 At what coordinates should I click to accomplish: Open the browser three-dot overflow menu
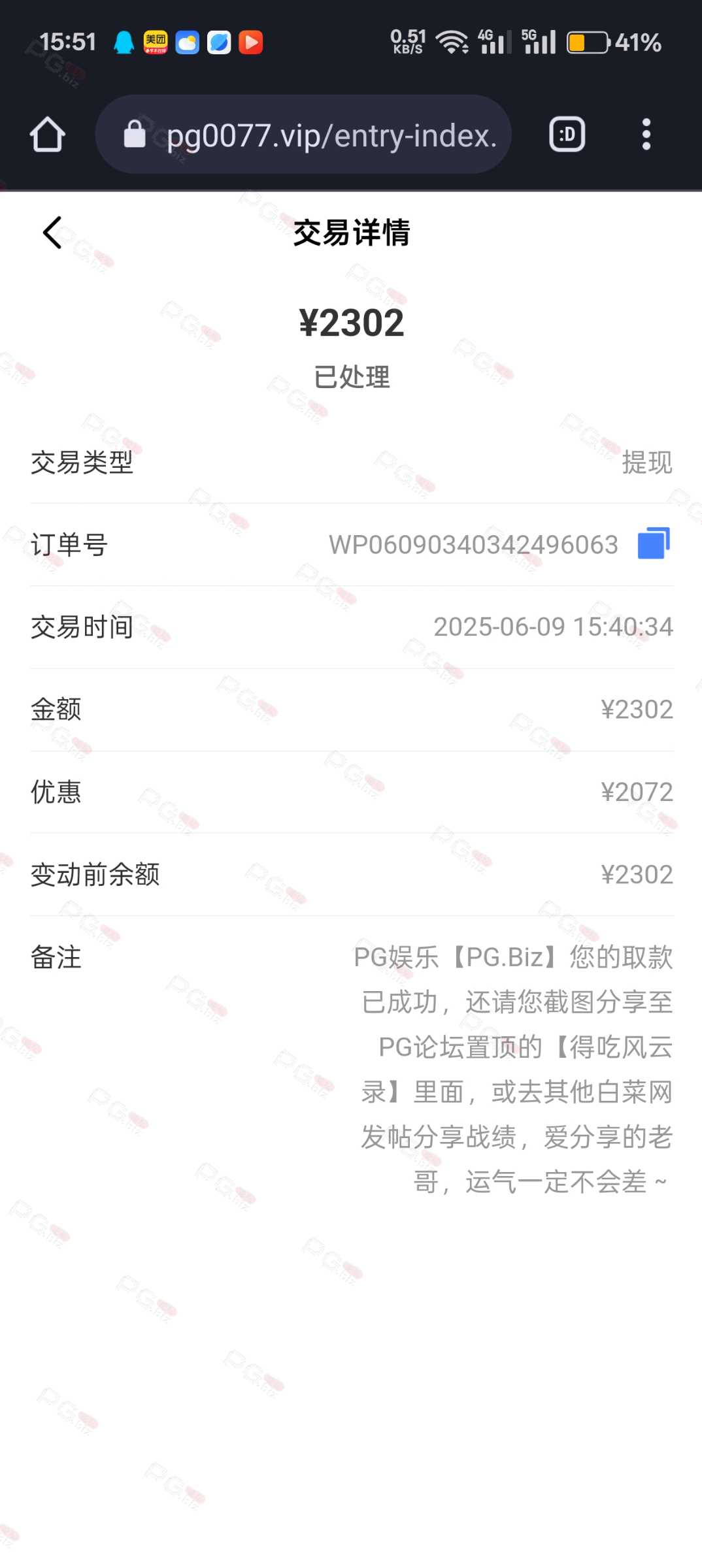click(646, 135)
